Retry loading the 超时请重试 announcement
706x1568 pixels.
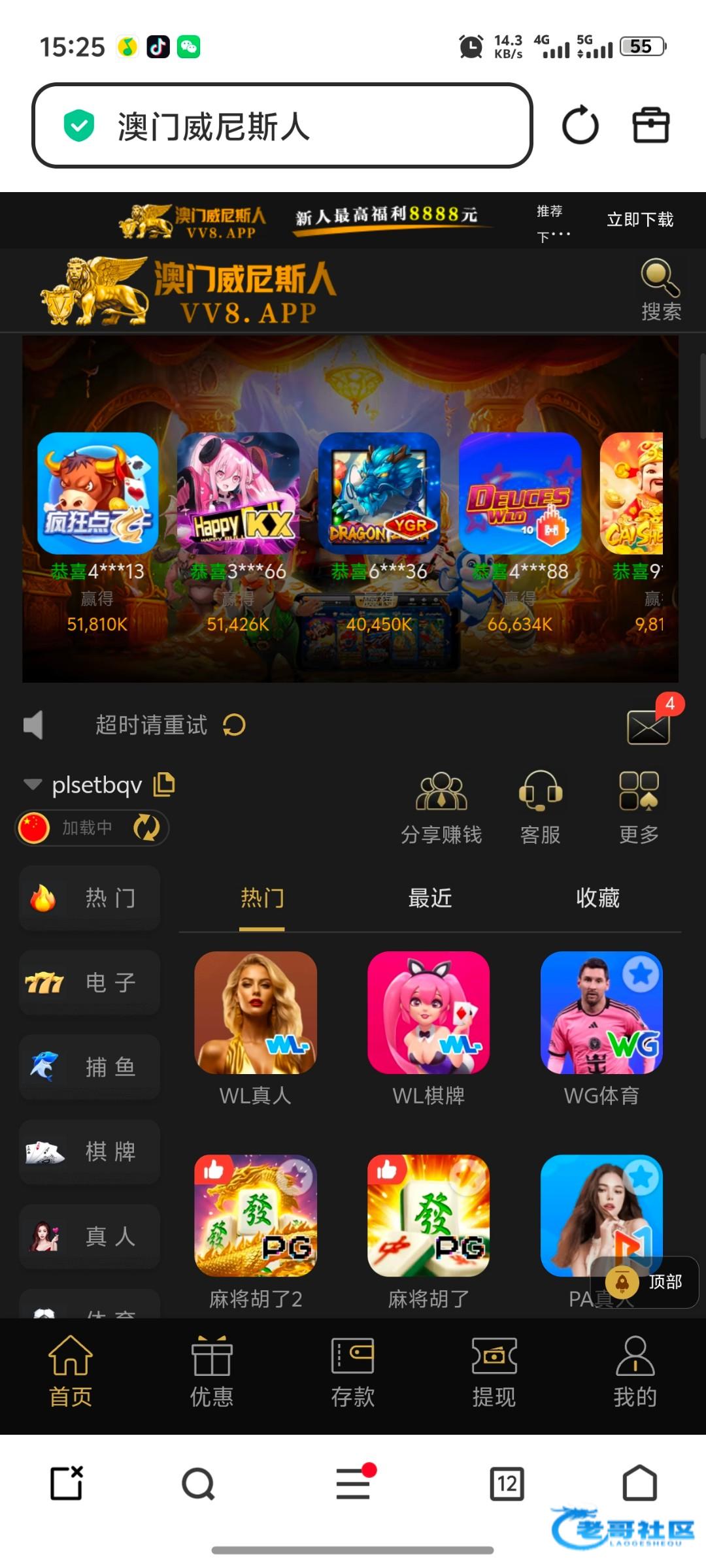pyautogui.click(x=234, y=725)
